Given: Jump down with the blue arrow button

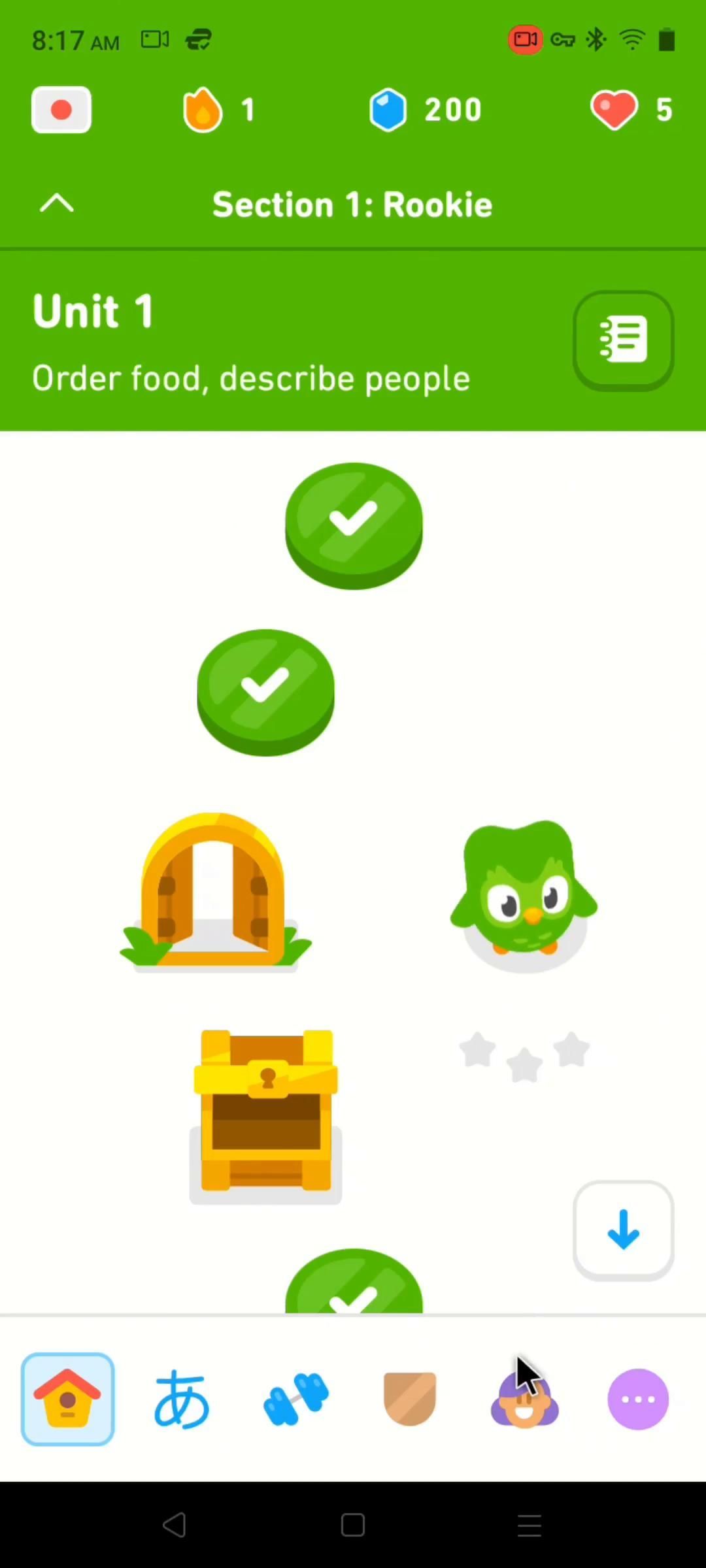Looking at the screenshot, I should tap(623, 1230).
